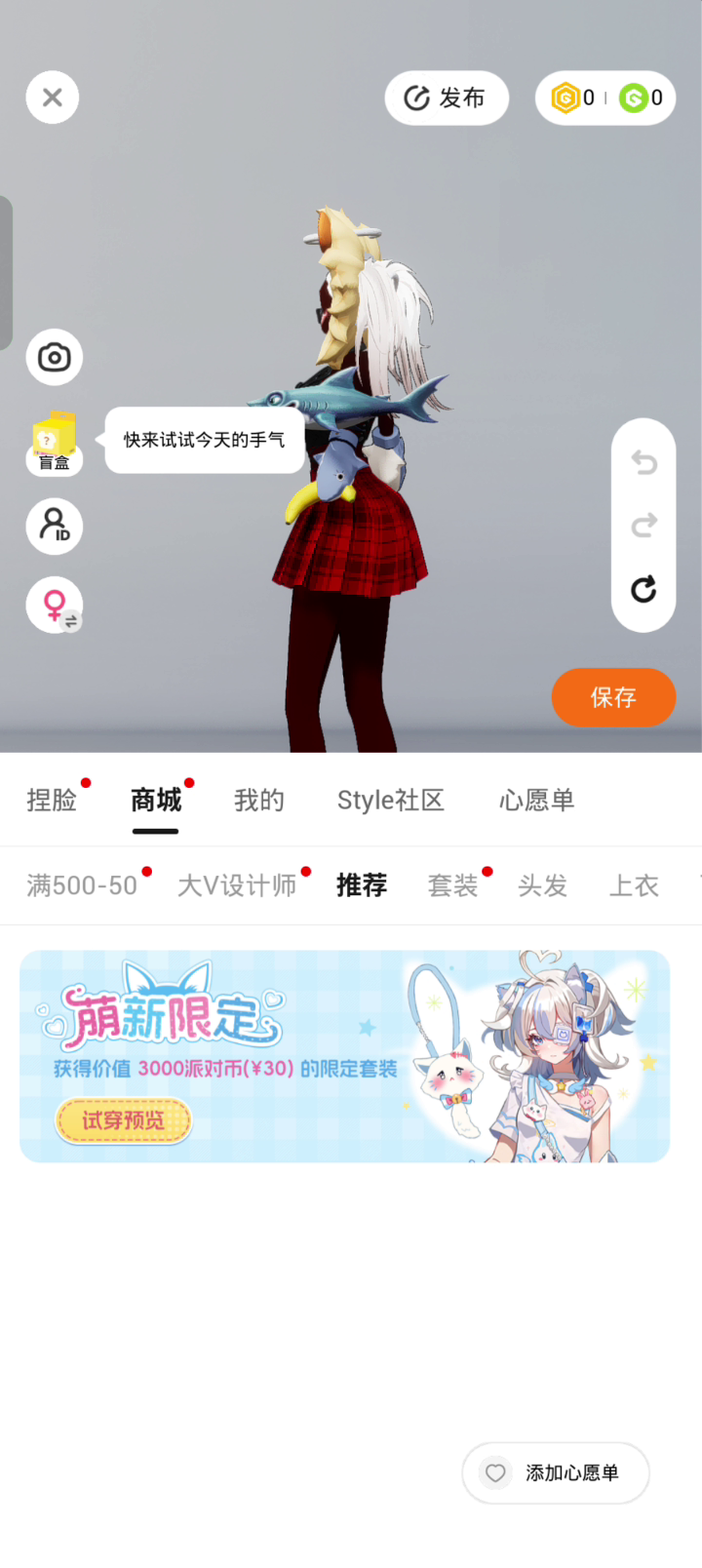Image resolution: width=702 pixels, height=1568 pixels.
Task: Switch to the 捏脸 tab
Action: pyautogui.click(x=52, y=801)
